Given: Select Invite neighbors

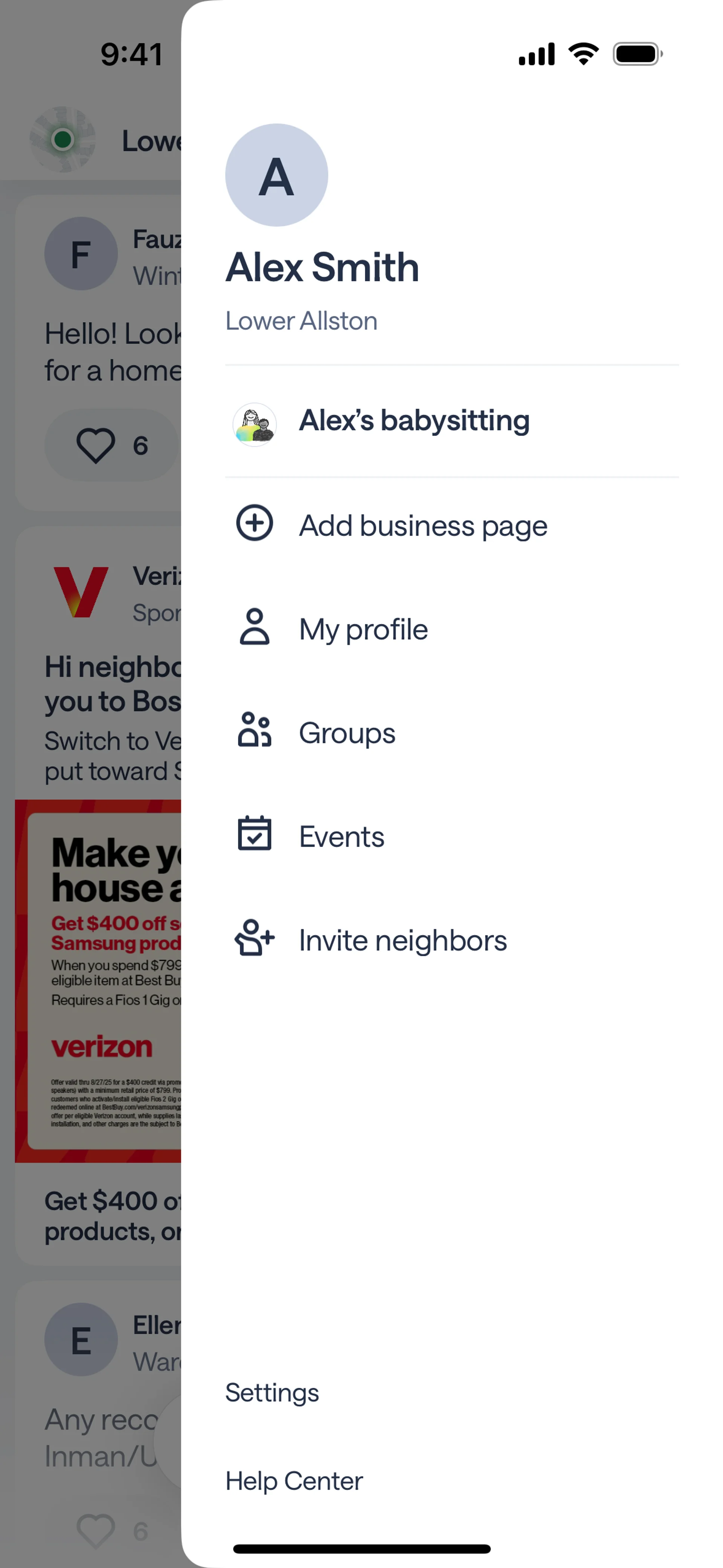Looking at the screenshot, I should (x=402, y=940).
